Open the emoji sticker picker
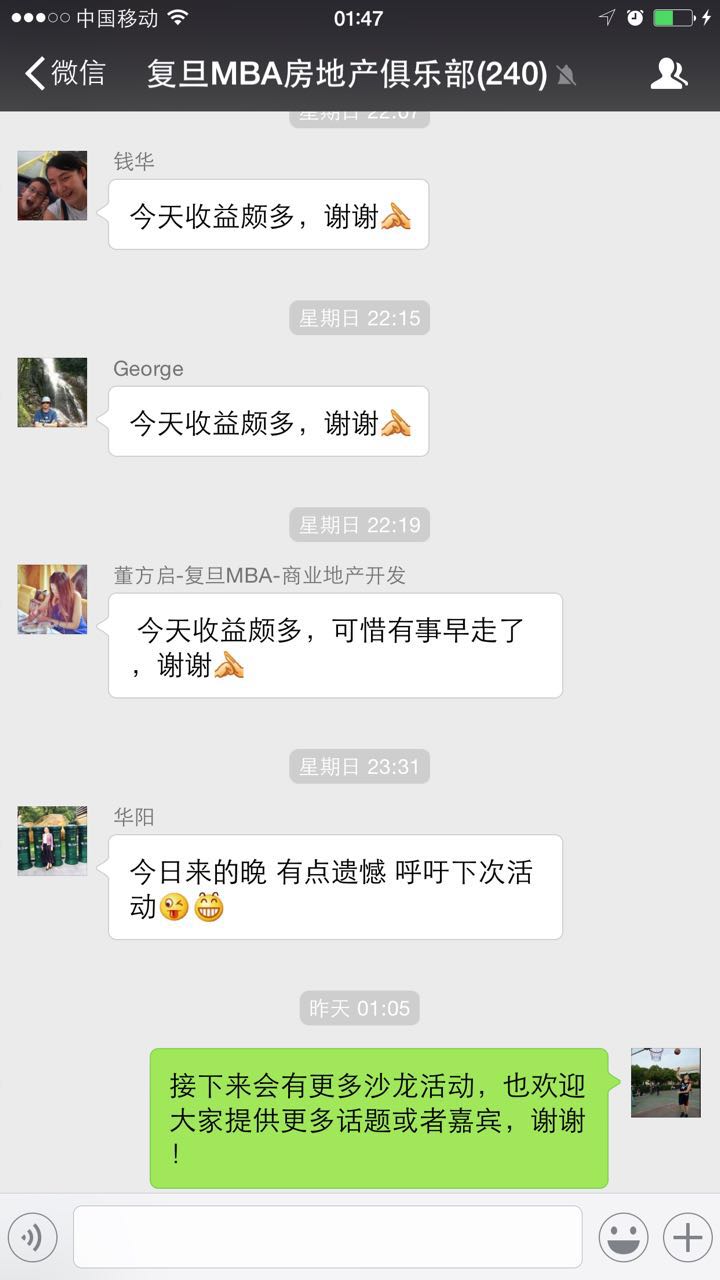The height and width of the screenshot is (1280, 720). pyautogui.click(x=623, y=1238)
